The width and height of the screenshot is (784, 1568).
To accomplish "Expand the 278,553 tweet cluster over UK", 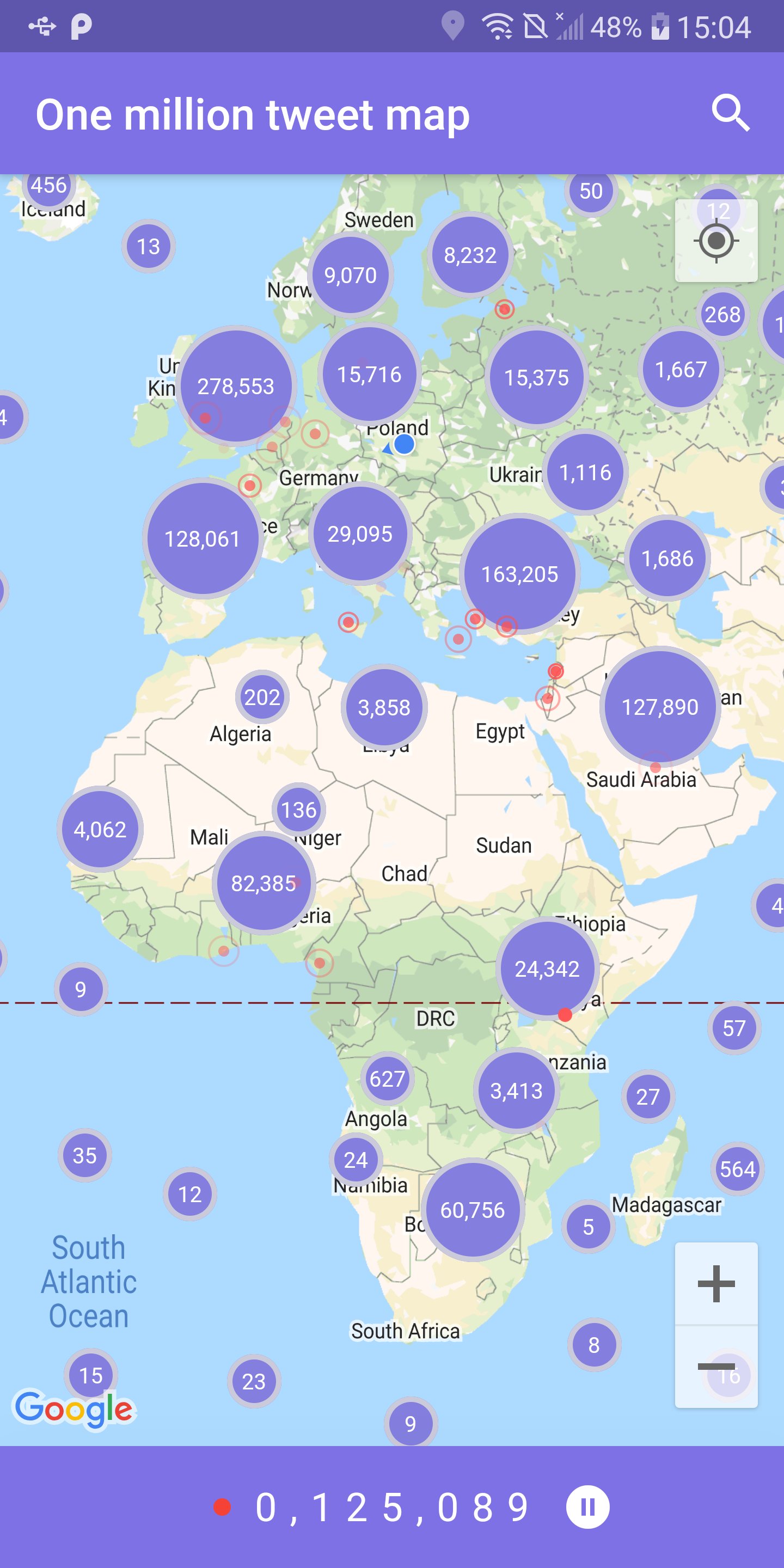I will pyautogui.click(x=236, y=385).
